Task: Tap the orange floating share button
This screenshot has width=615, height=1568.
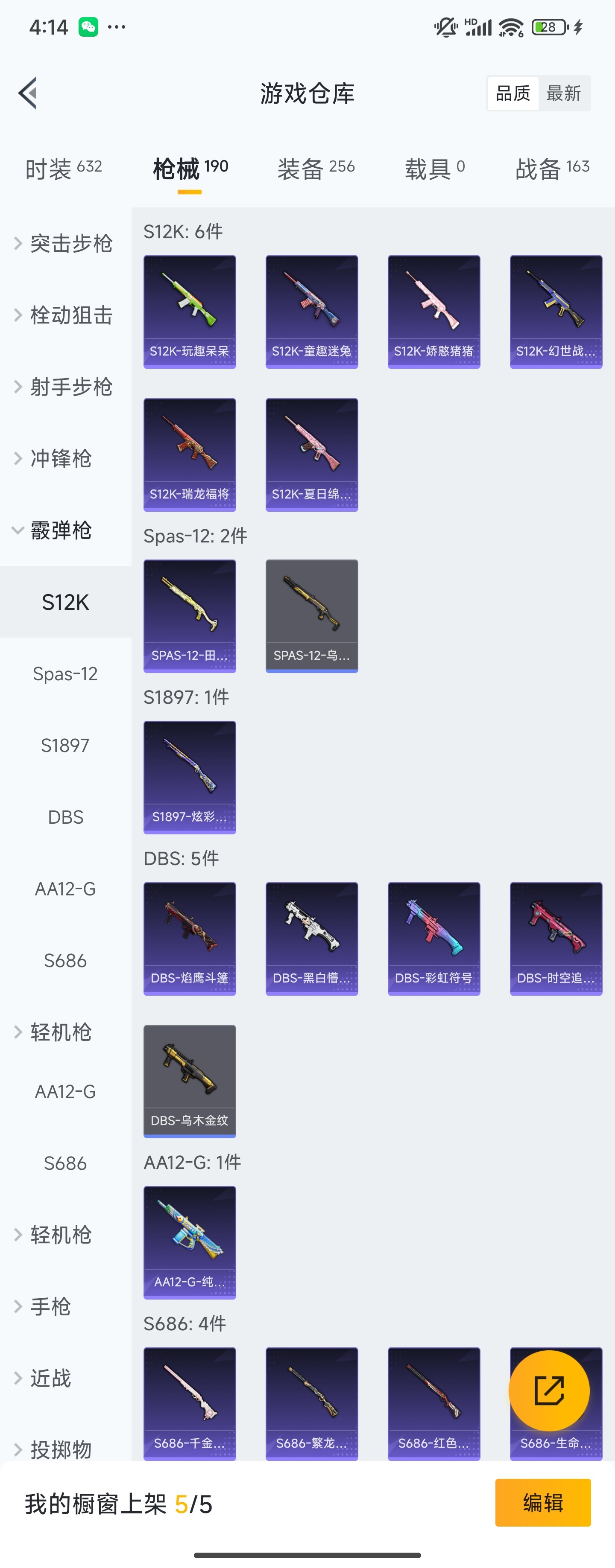Action: pyautogui.click(x=549, y=1391)
